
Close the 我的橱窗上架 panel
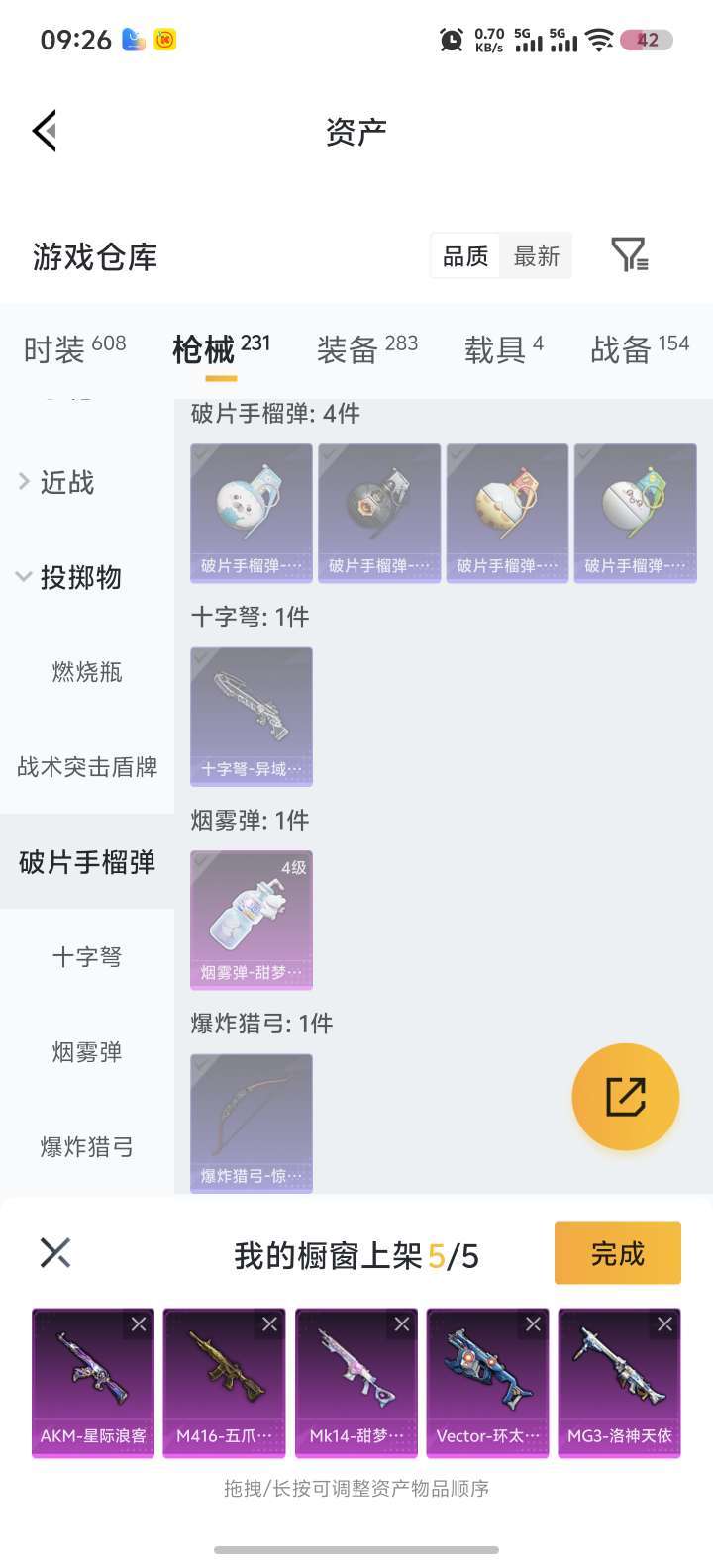point(55,1253)
